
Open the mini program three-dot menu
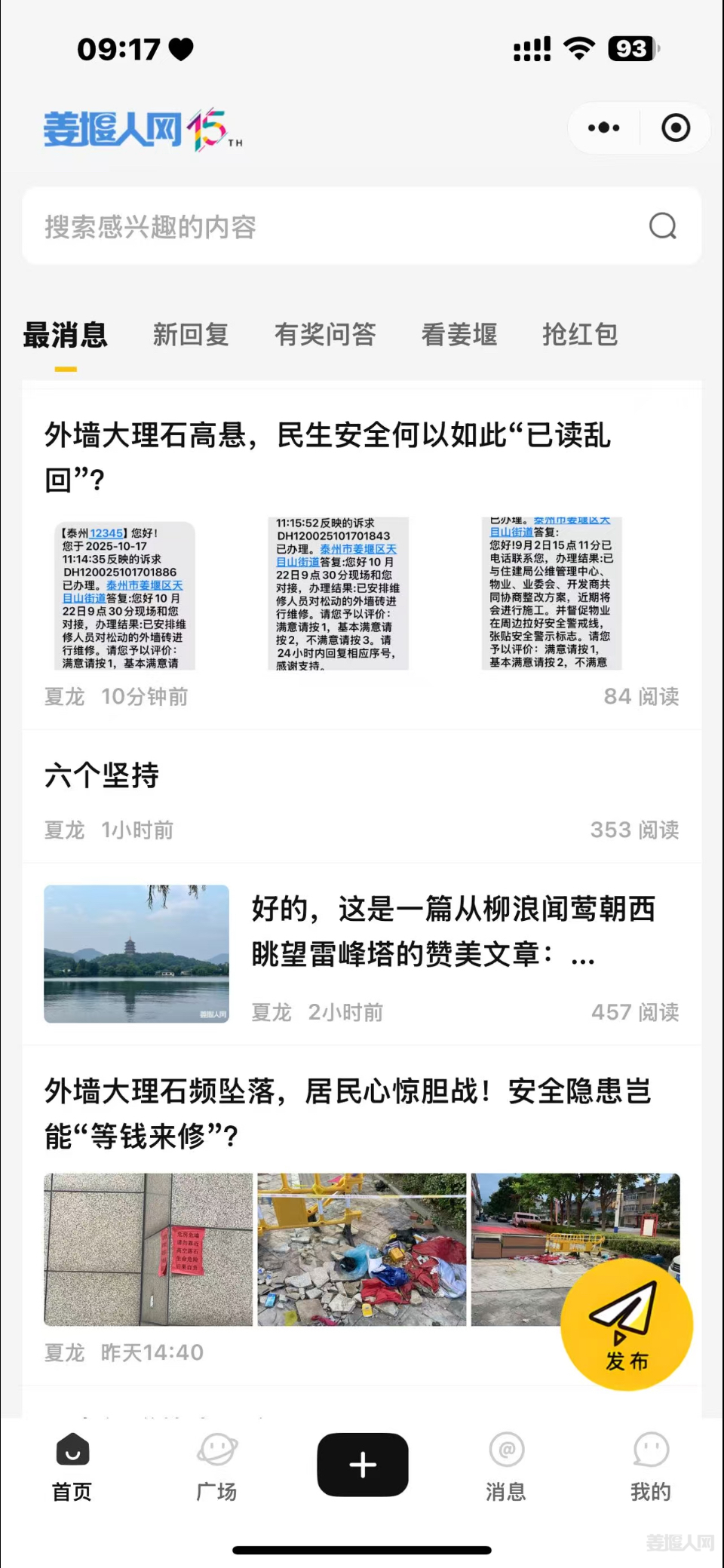603,127
